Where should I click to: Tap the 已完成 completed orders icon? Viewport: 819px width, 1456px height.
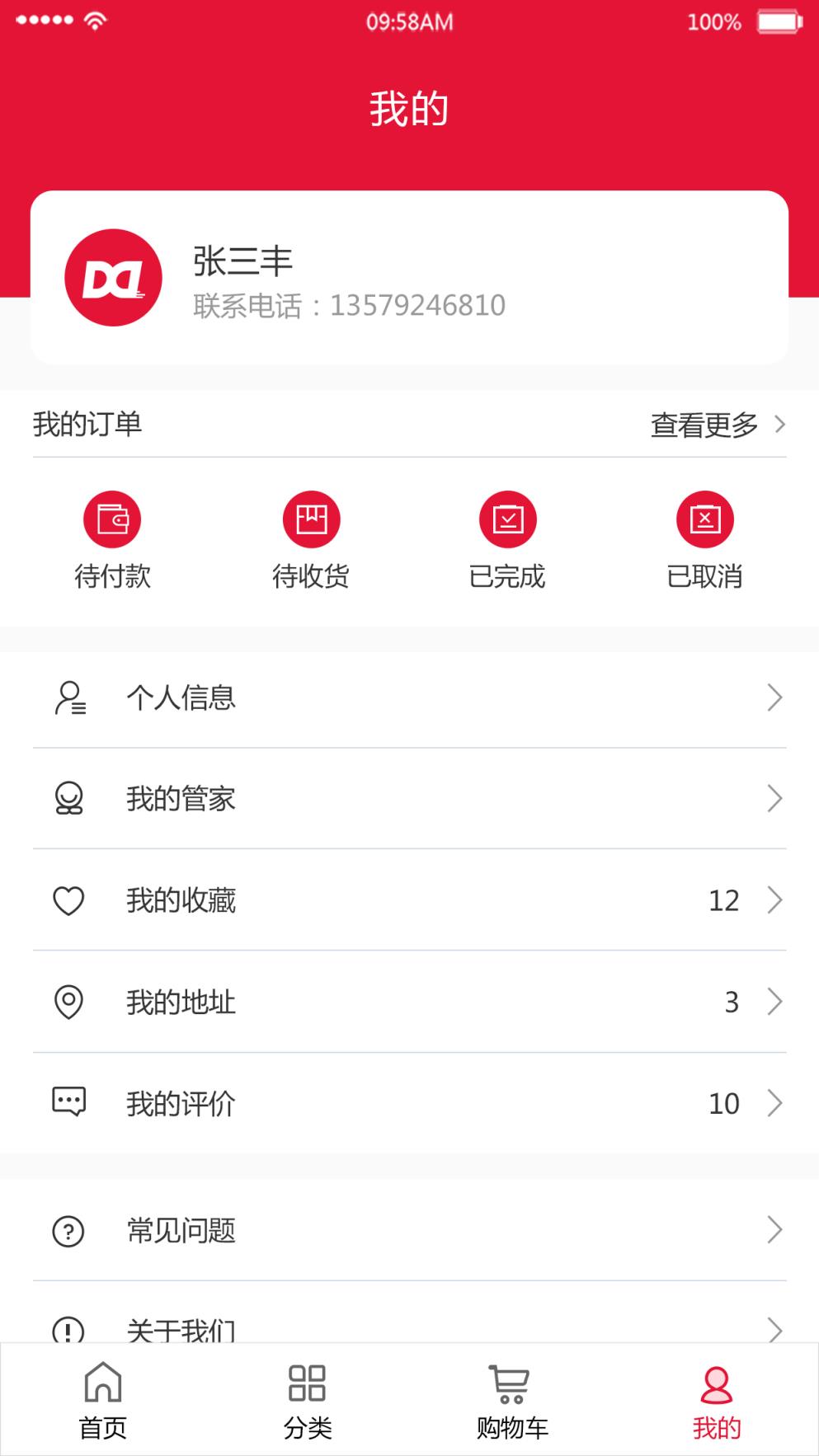pos(509,519)
